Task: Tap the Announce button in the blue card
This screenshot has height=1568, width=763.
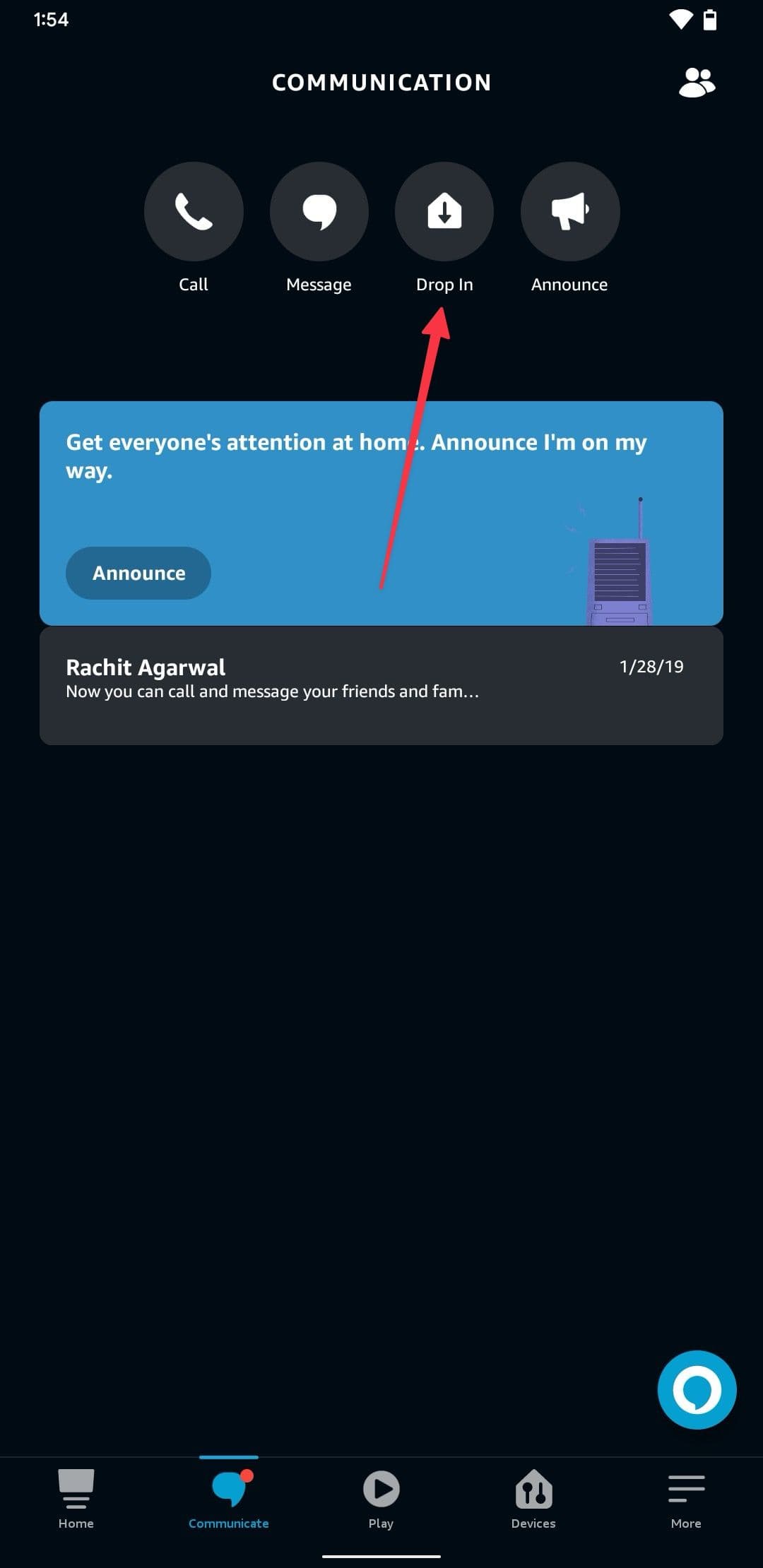Action: (138, 573)
